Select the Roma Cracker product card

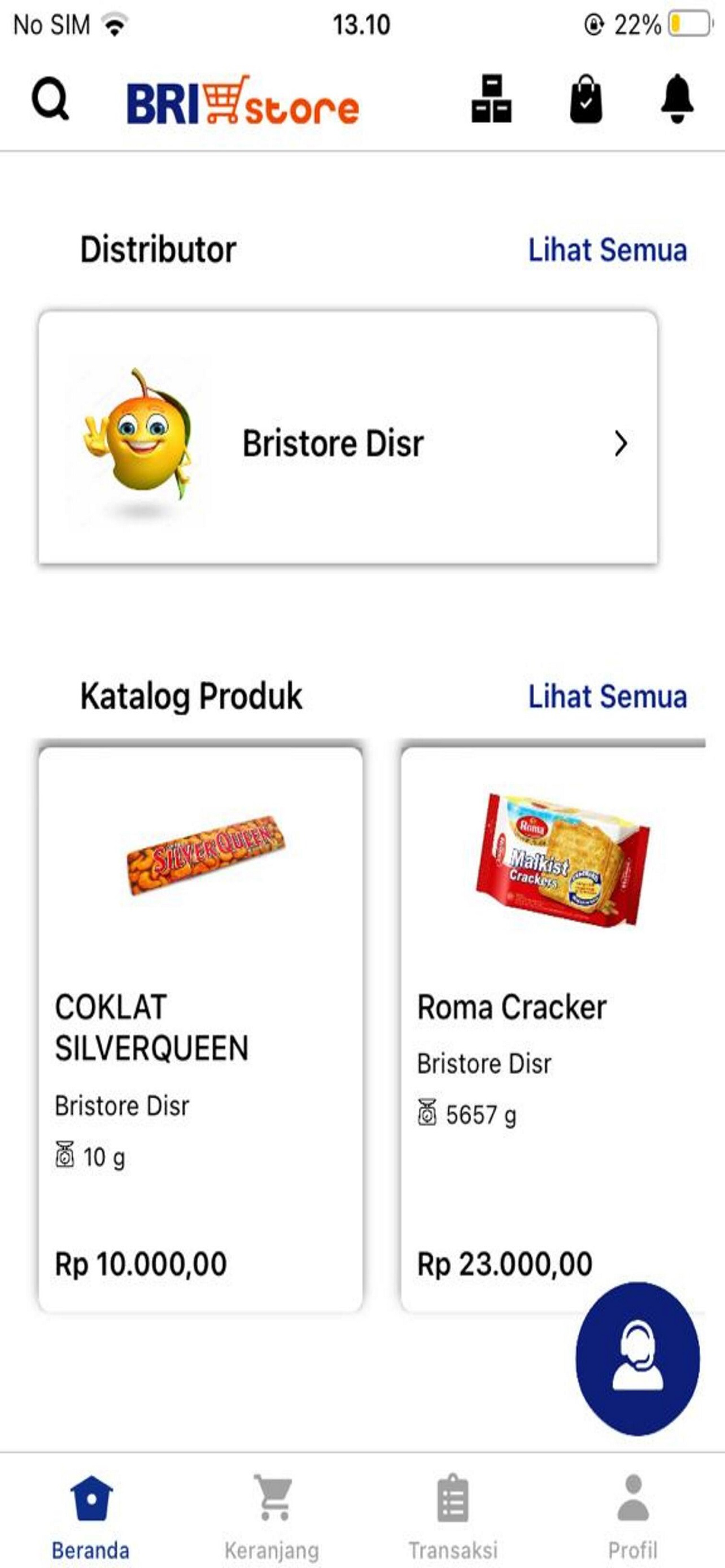click(553, 1029)
